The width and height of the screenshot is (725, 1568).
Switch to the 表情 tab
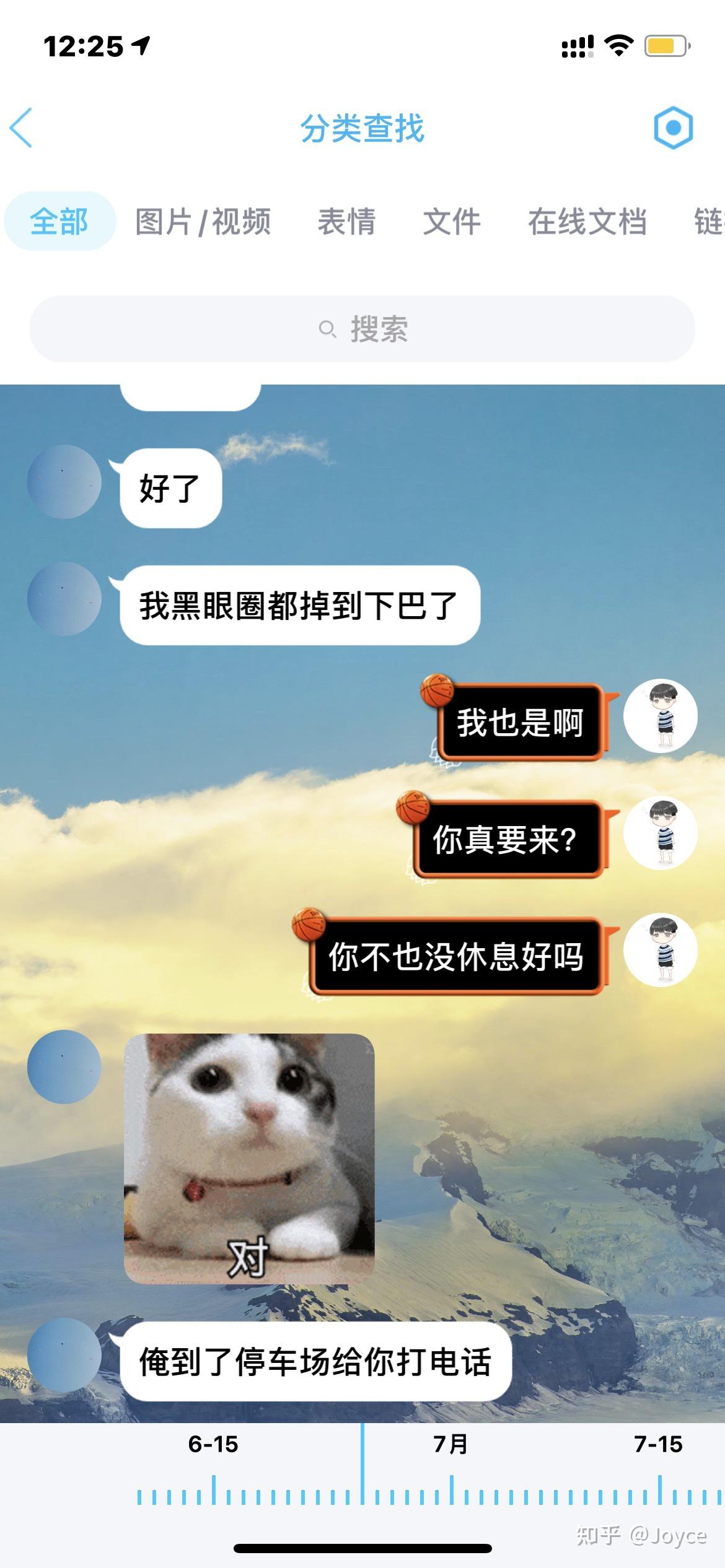(346, 222)
